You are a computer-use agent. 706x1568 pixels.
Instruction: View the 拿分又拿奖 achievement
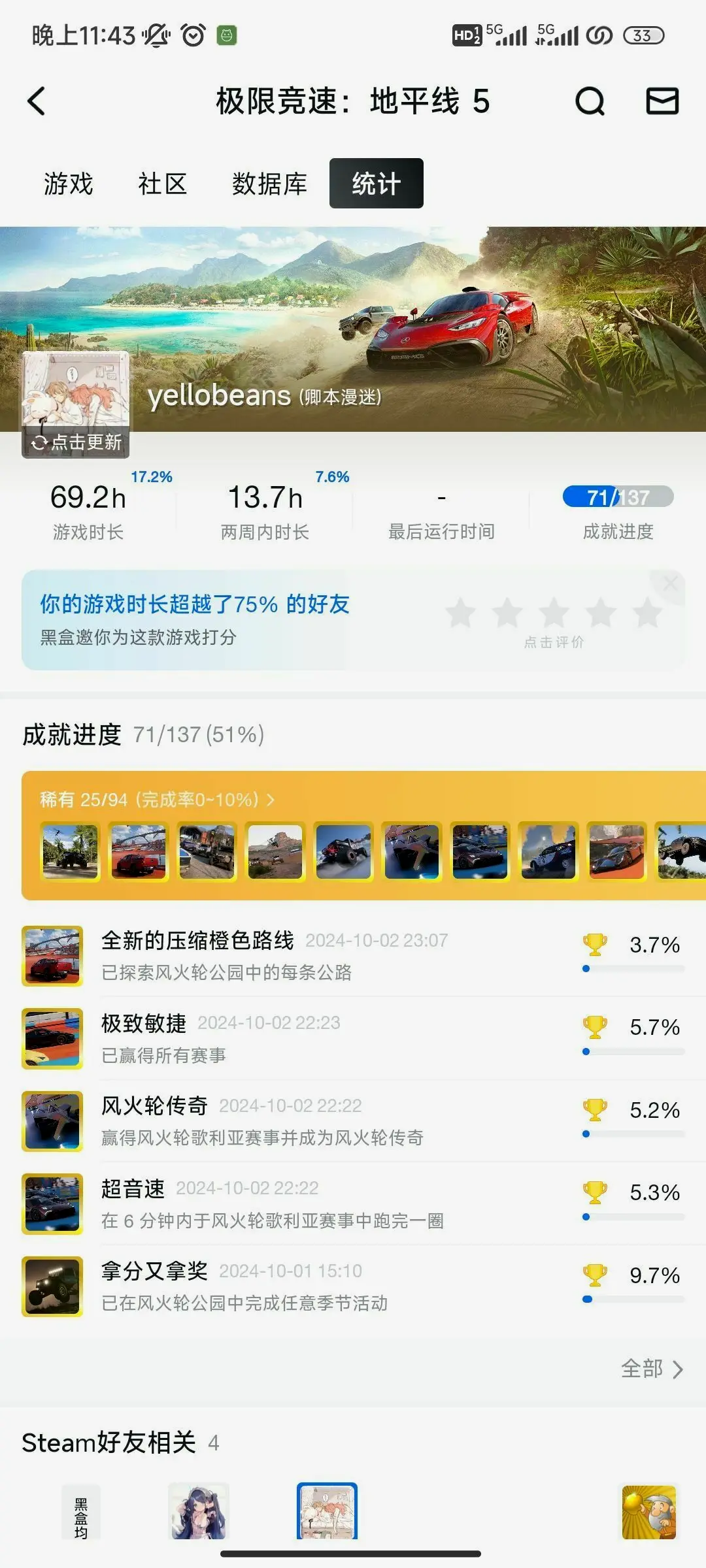[275, 1286]
